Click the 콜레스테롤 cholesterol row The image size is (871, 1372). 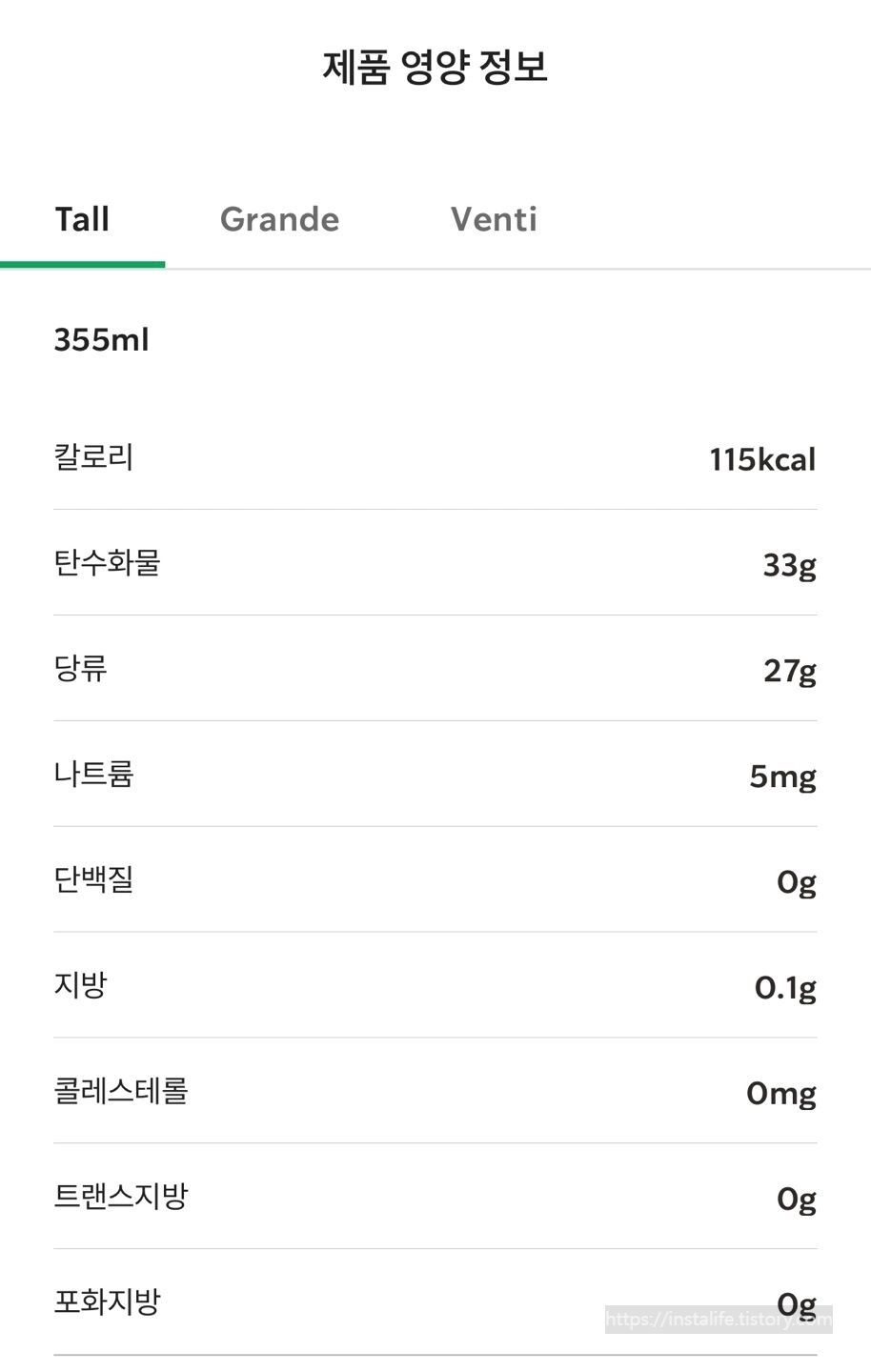coord(120,1093)
